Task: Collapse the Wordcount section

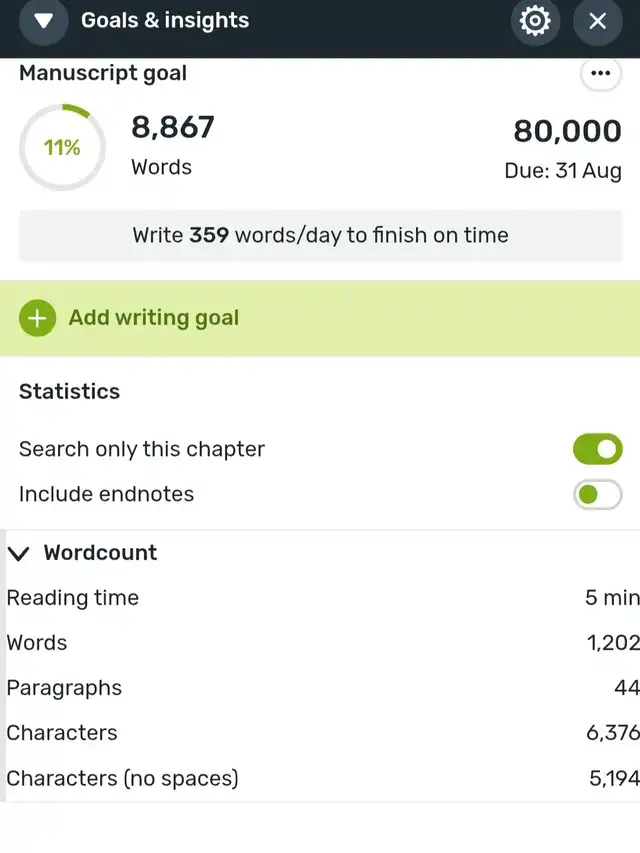Action: [x=19, y=553]
